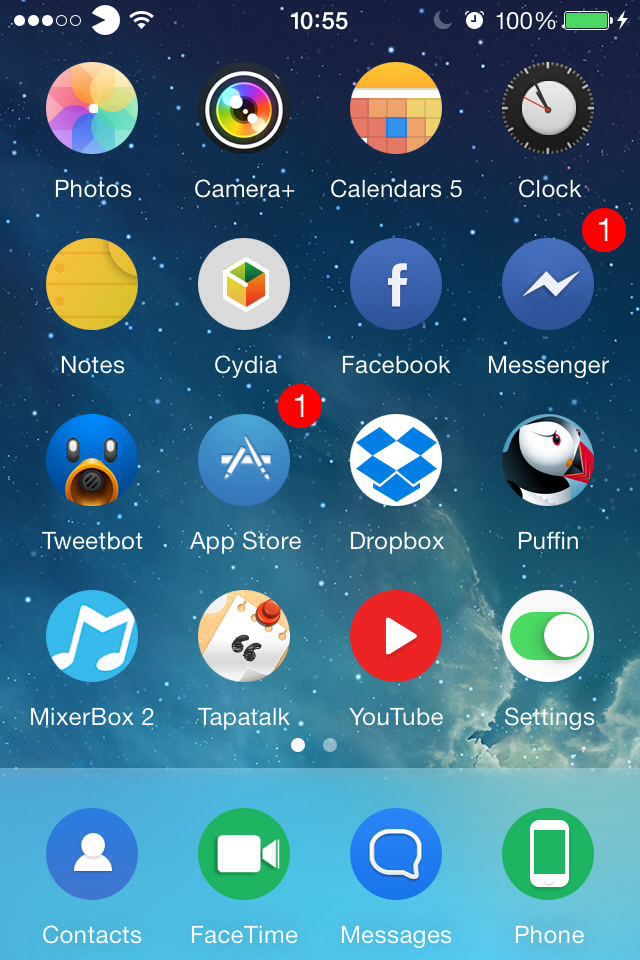The height and width of the screenshot is (960, 640).
Task: Open Facebook app
Action: (x=396, y=284)
